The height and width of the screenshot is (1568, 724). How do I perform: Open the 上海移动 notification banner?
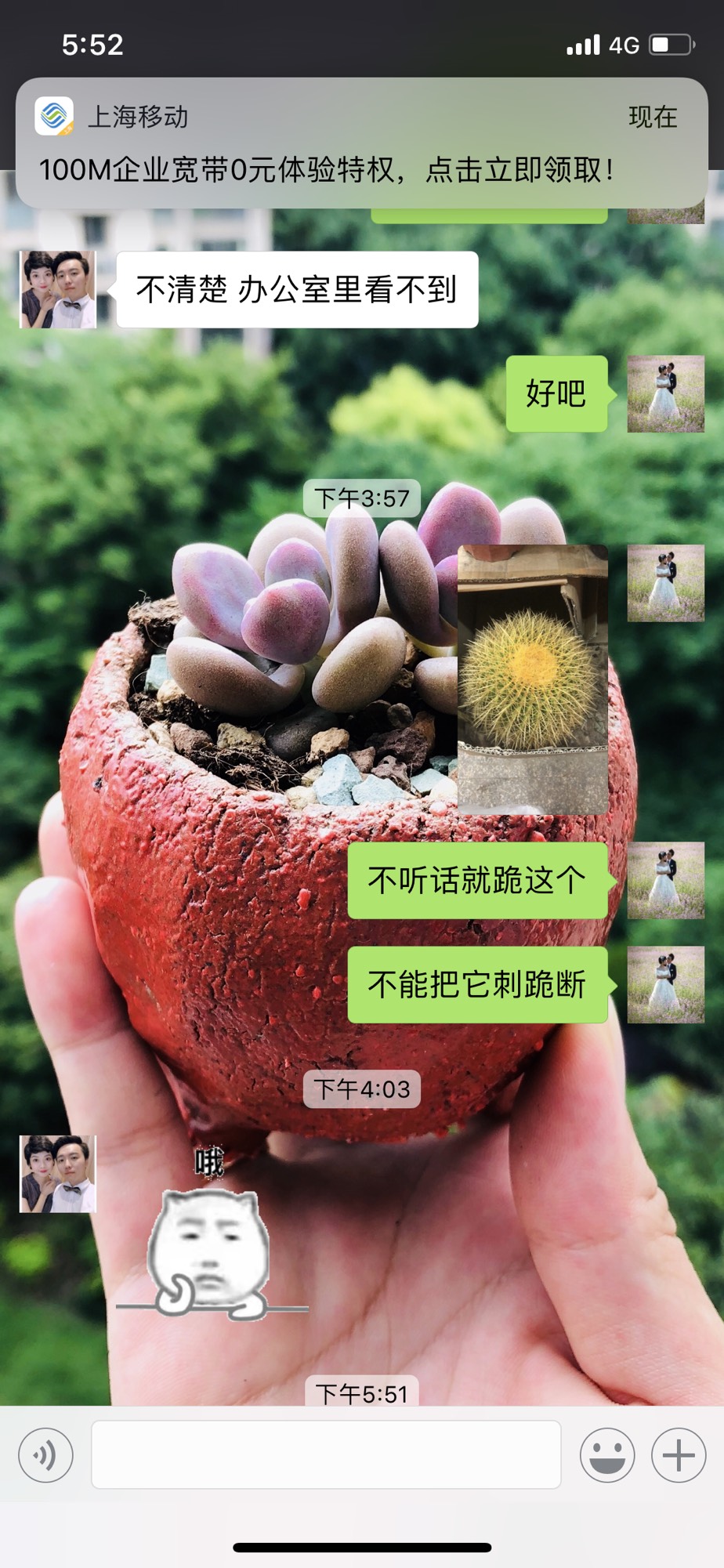point(361,143)
